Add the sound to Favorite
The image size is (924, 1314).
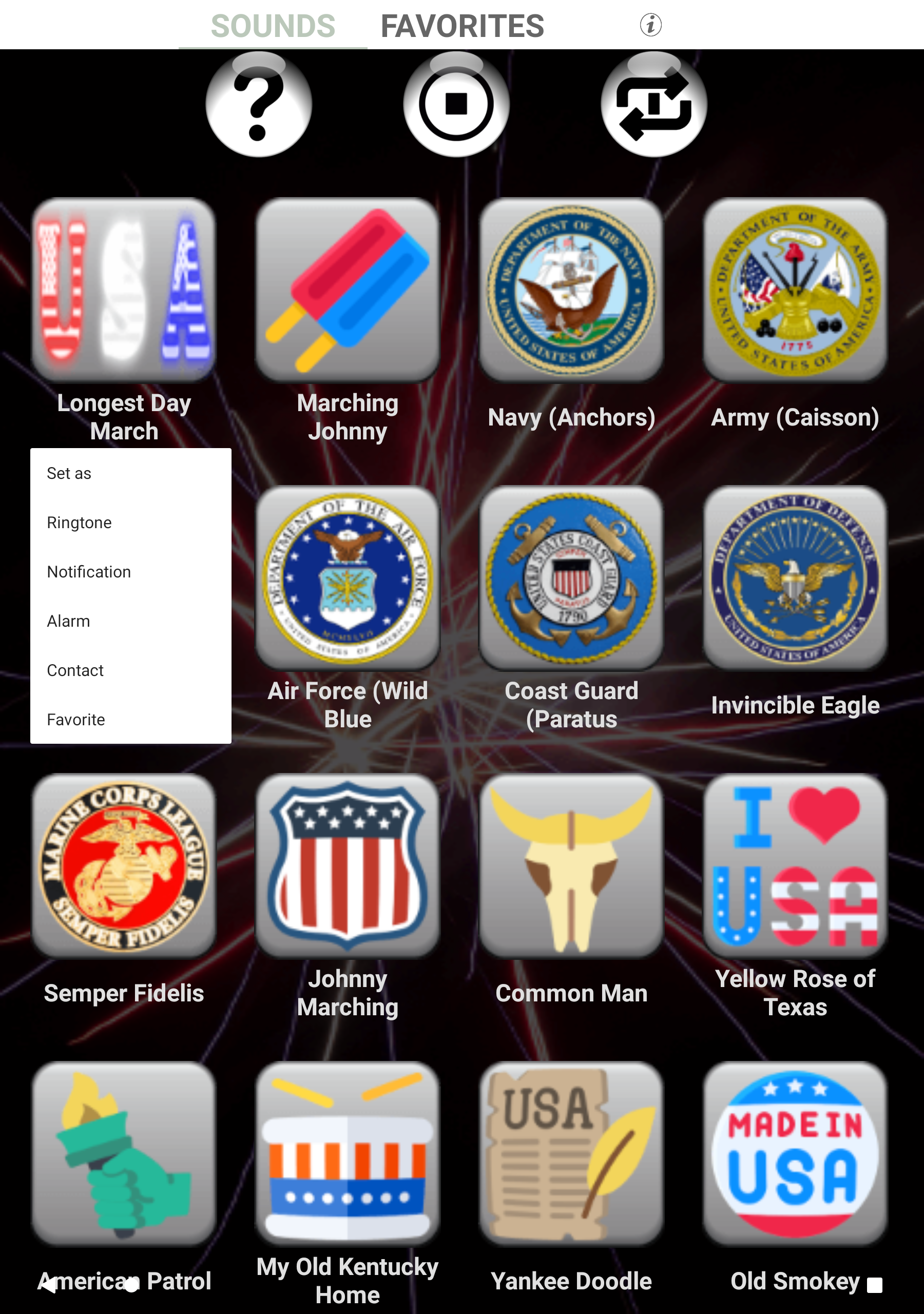pyautogui.click(x=75, y=720)
